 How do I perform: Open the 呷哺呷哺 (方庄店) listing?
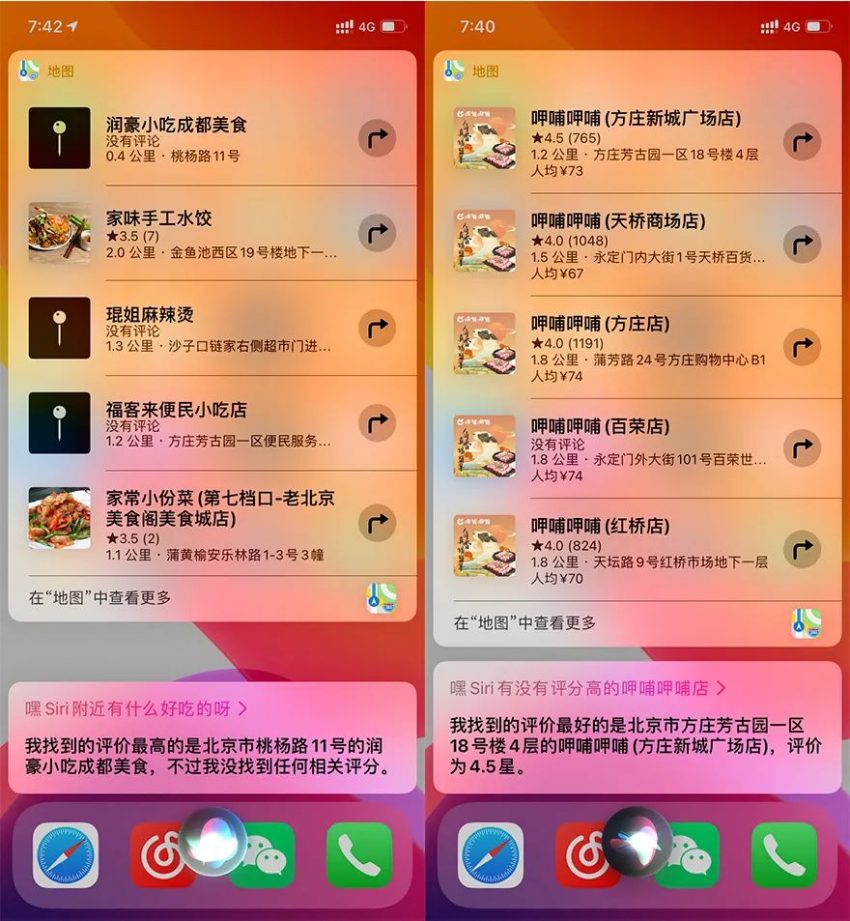tap(620, 348)
